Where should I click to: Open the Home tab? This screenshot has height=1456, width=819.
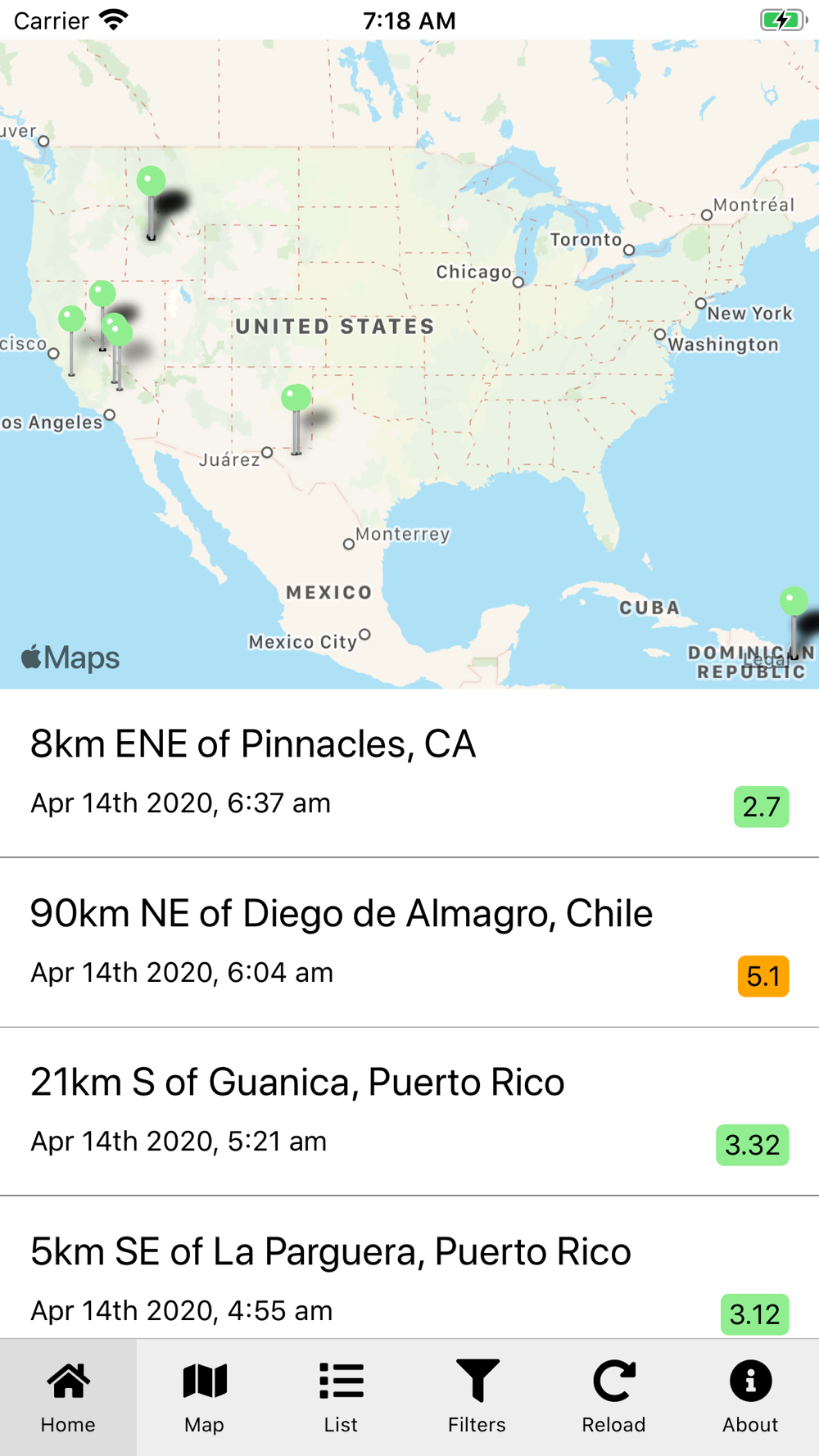tap(68, 1397)
